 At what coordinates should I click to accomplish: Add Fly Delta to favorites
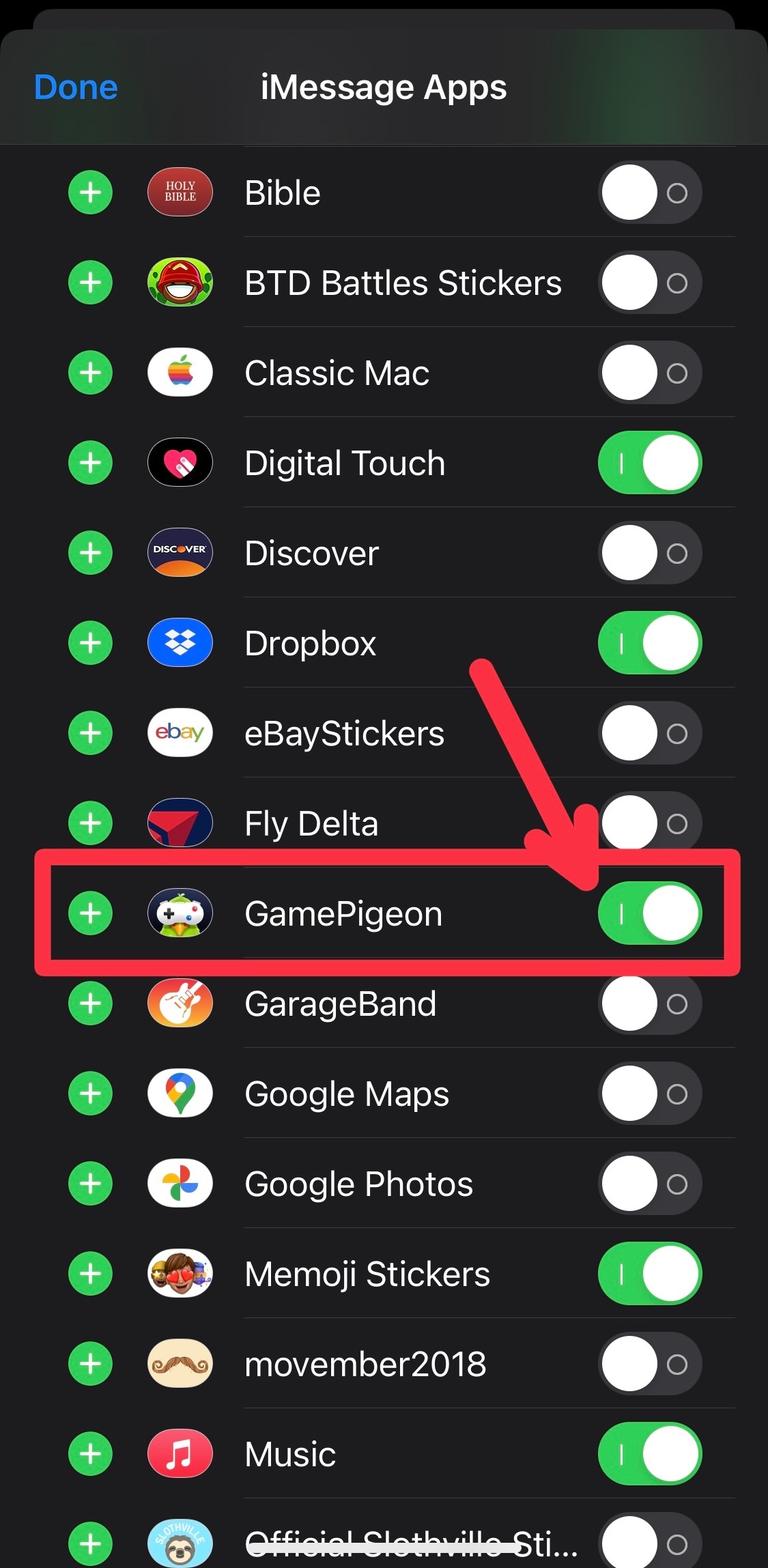point(90,823)
